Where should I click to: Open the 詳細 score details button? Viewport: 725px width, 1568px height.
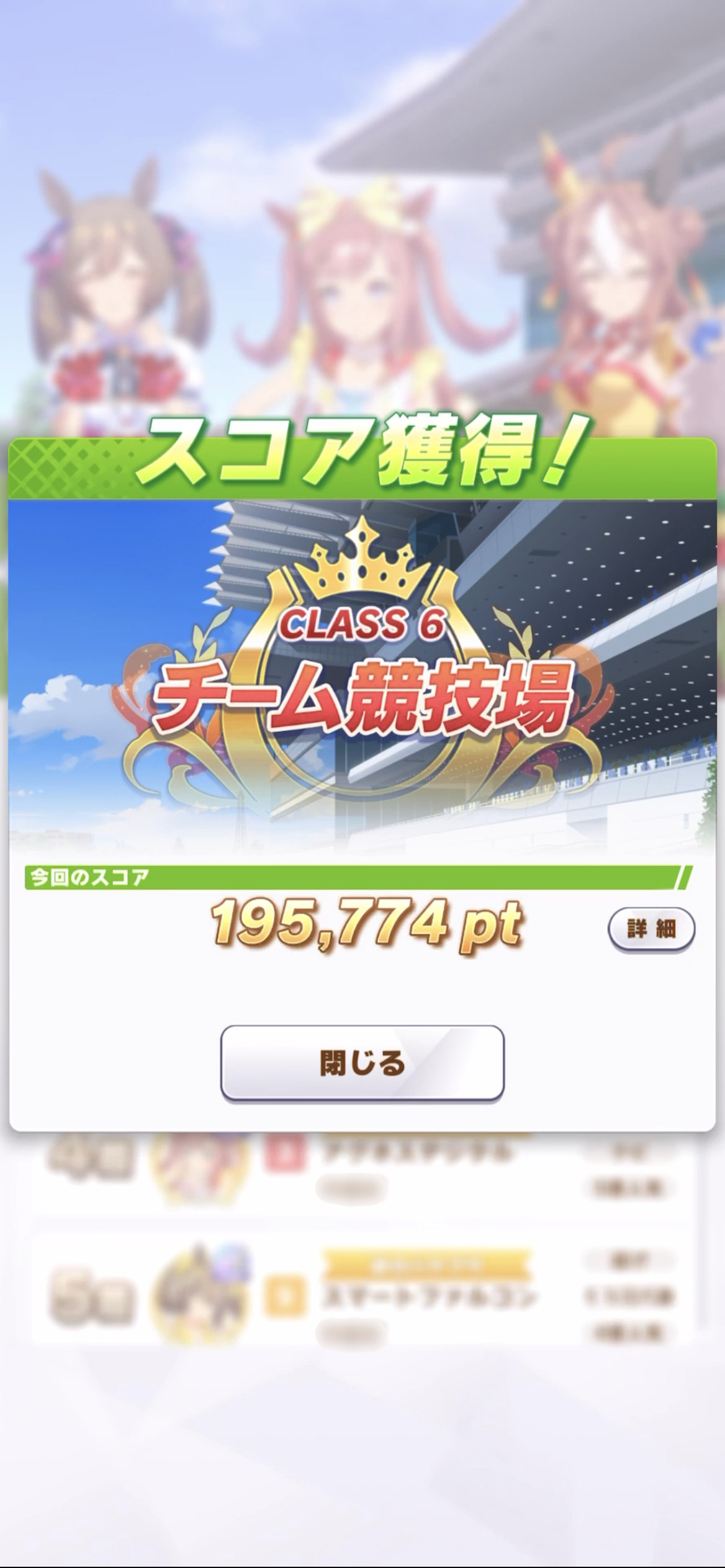point(651,928)
